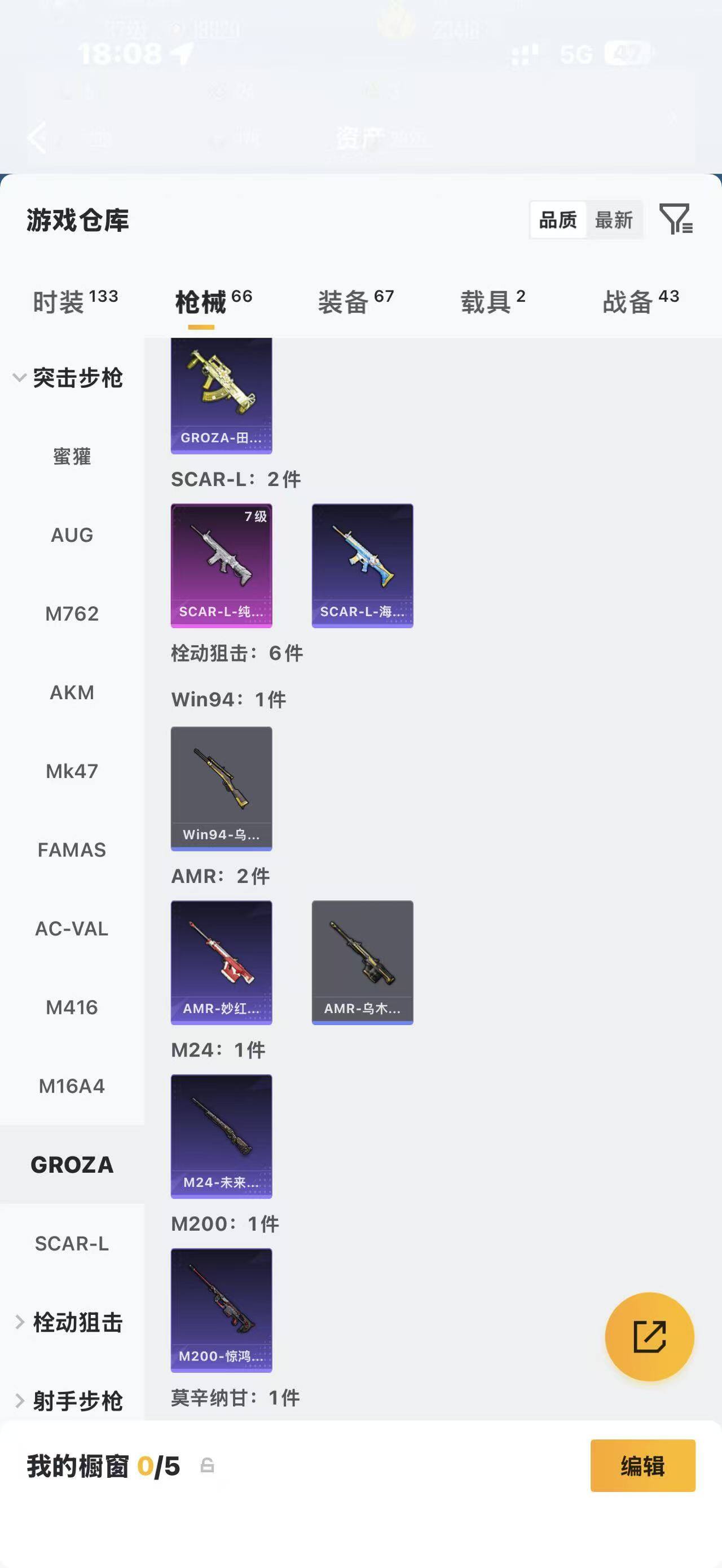The height and width of the screenshot is (1568, 722).
Task: Collapse the 突击步枪 category
Action: (69, 378)
